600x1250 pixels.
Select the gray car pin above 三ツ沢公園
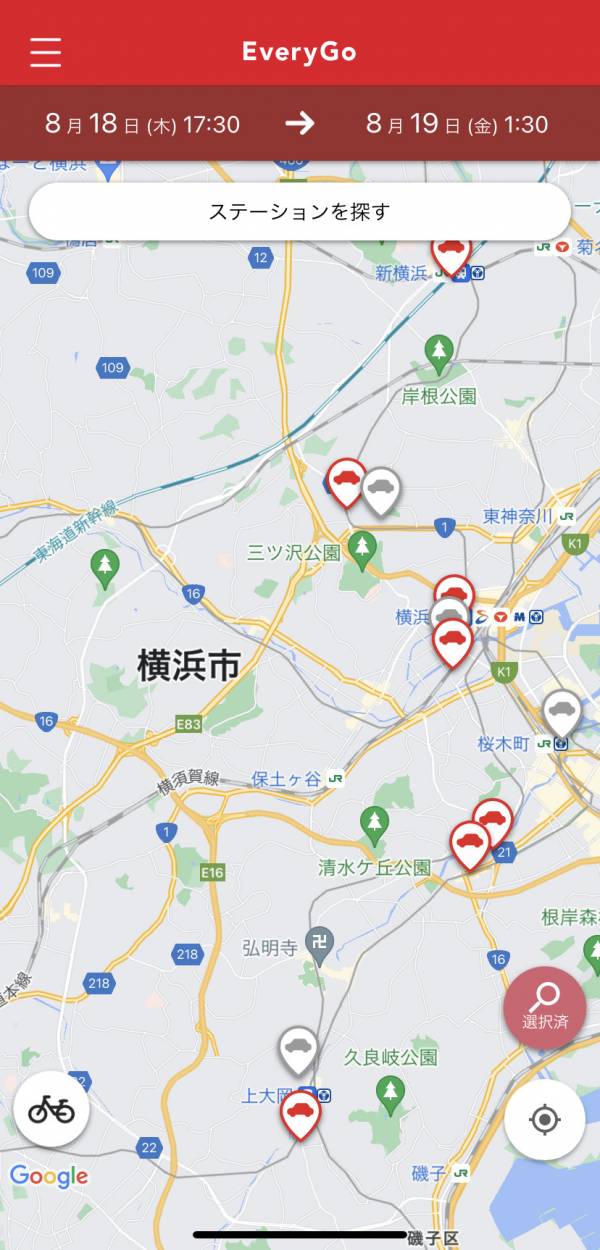click(x=380, y=489)
